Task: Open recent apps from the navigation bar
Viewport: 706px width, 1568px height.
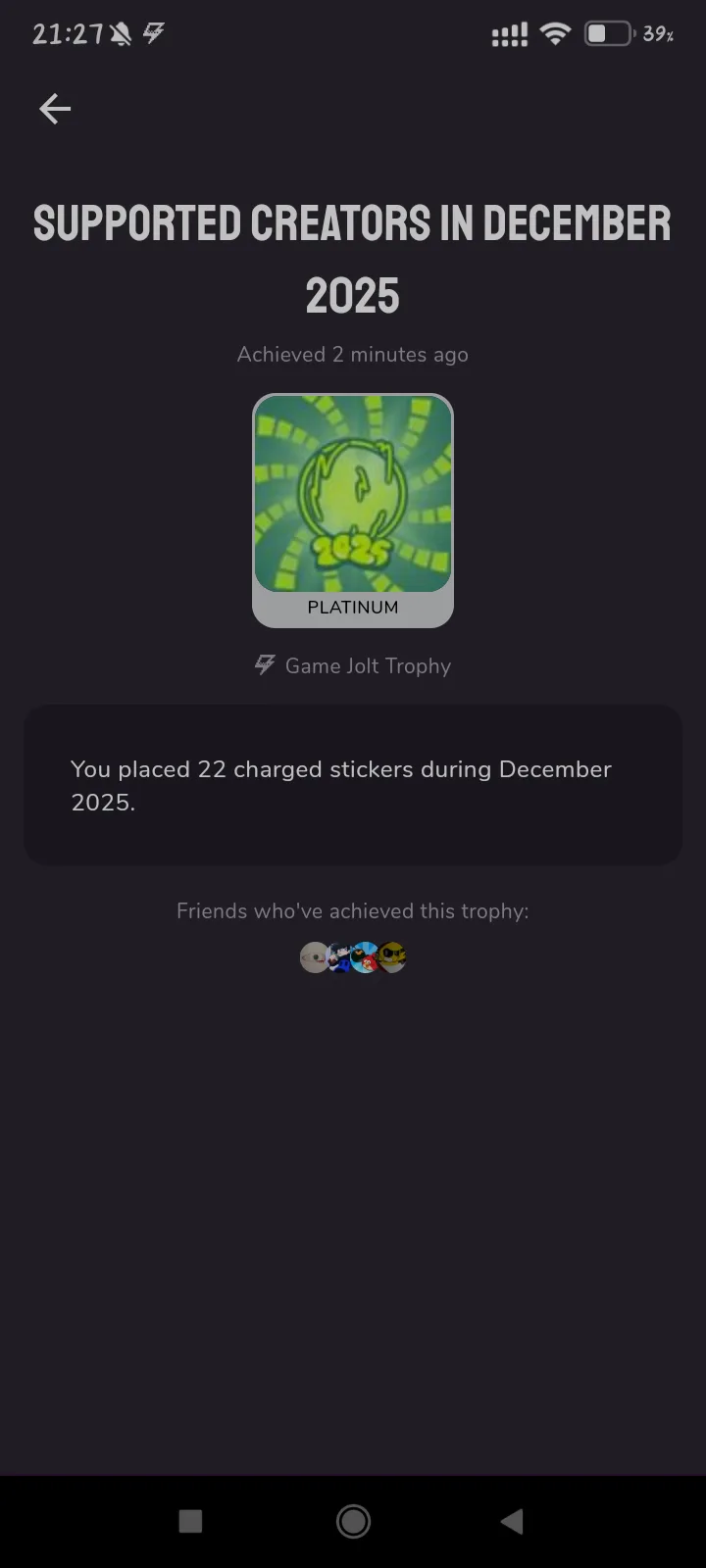Action: 190,1521
